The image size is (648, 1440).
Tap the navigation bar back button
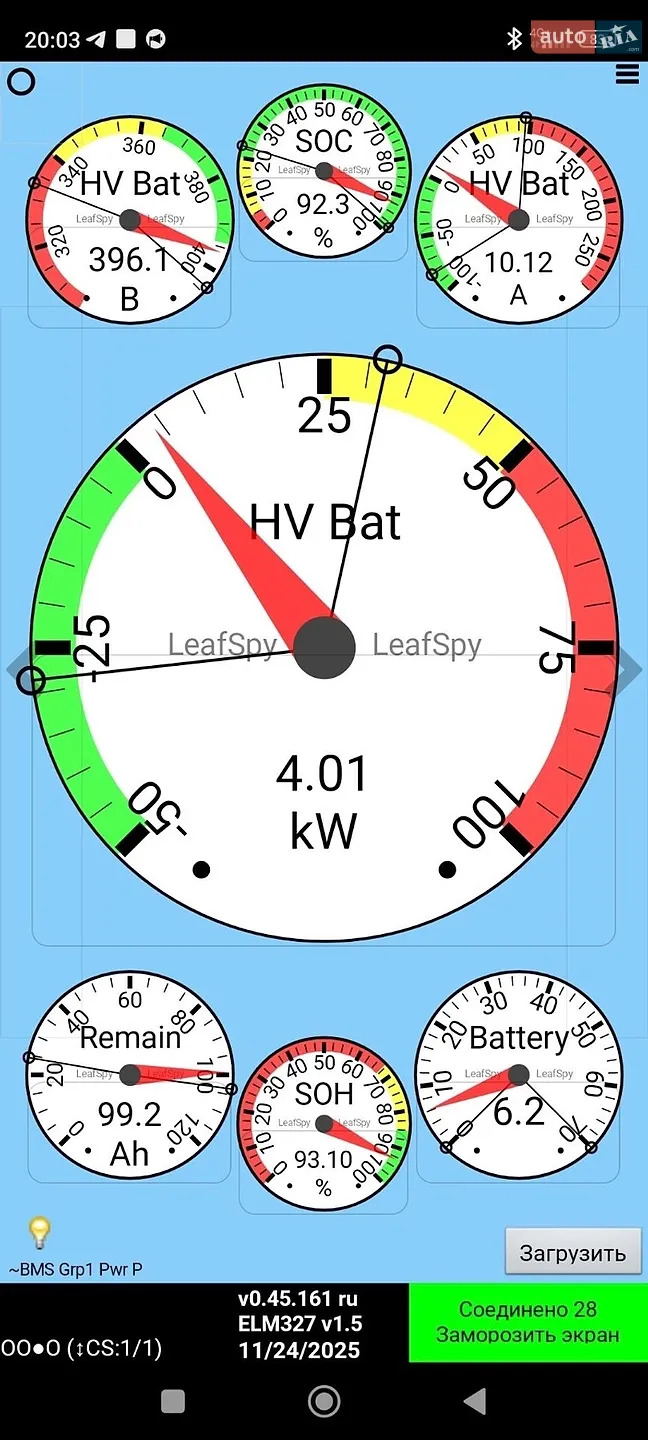pyautogui.click(x=475, y=1401)
